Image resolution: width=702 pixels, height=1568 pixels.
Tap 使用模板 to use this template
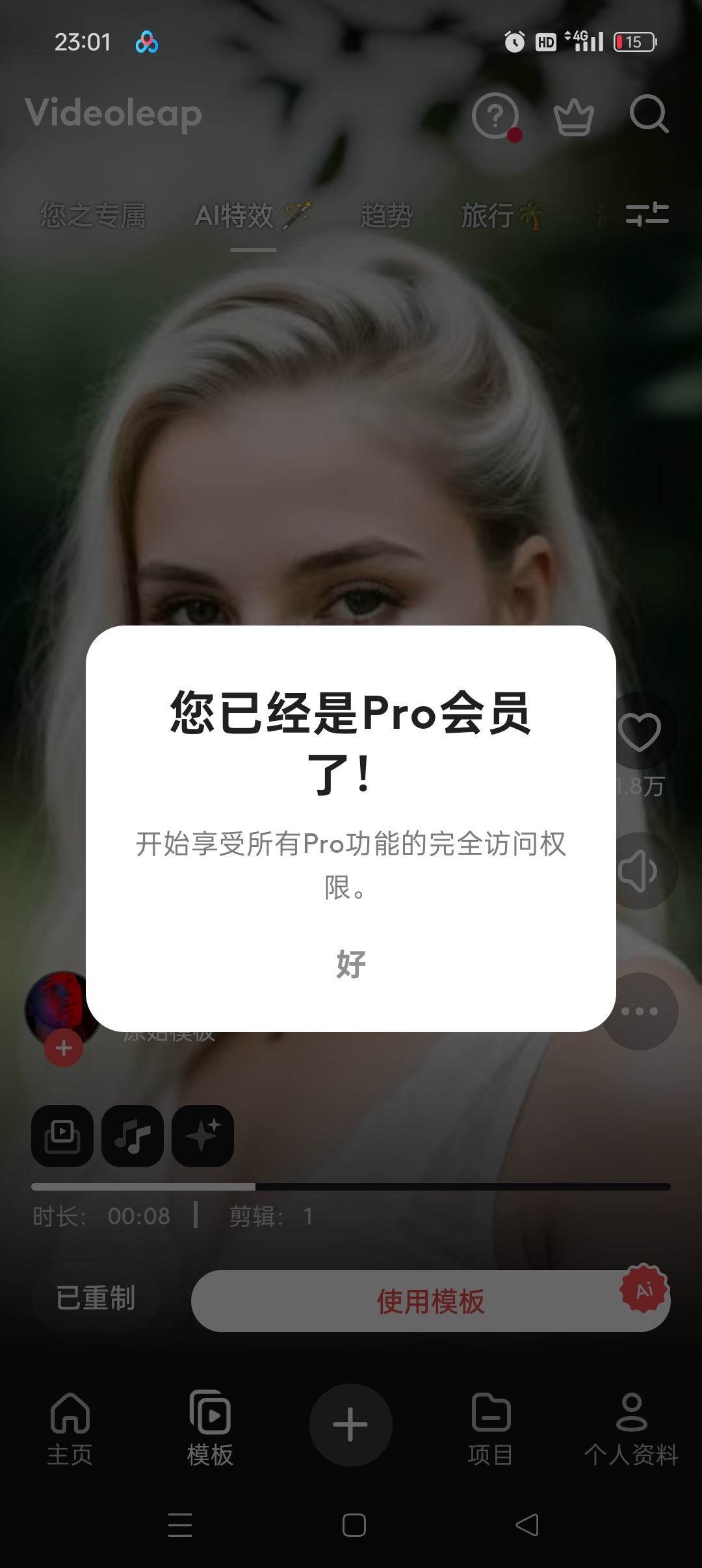click(430, 1301)
